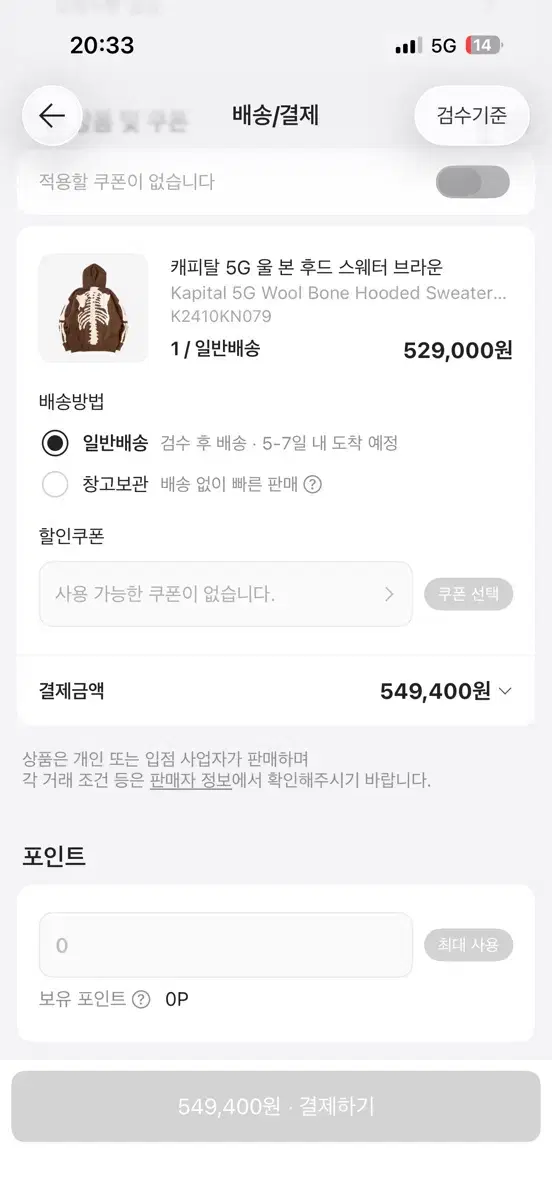
Task: Tap the 쿠폰 선택 button
Action: [x=469, y=594]
